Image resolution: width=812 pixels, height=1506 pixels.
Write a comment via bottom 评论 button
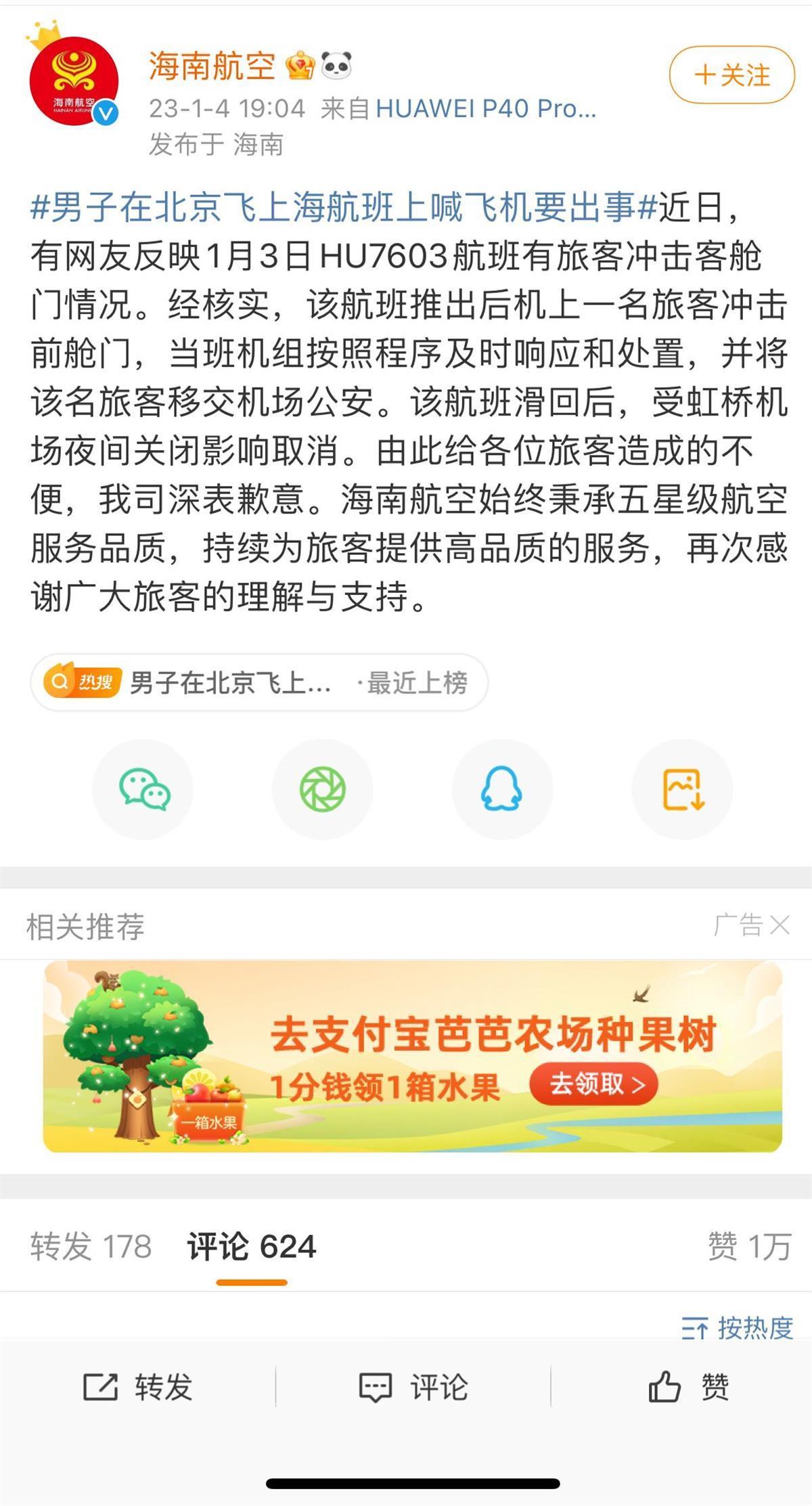tap(413, 1388)
